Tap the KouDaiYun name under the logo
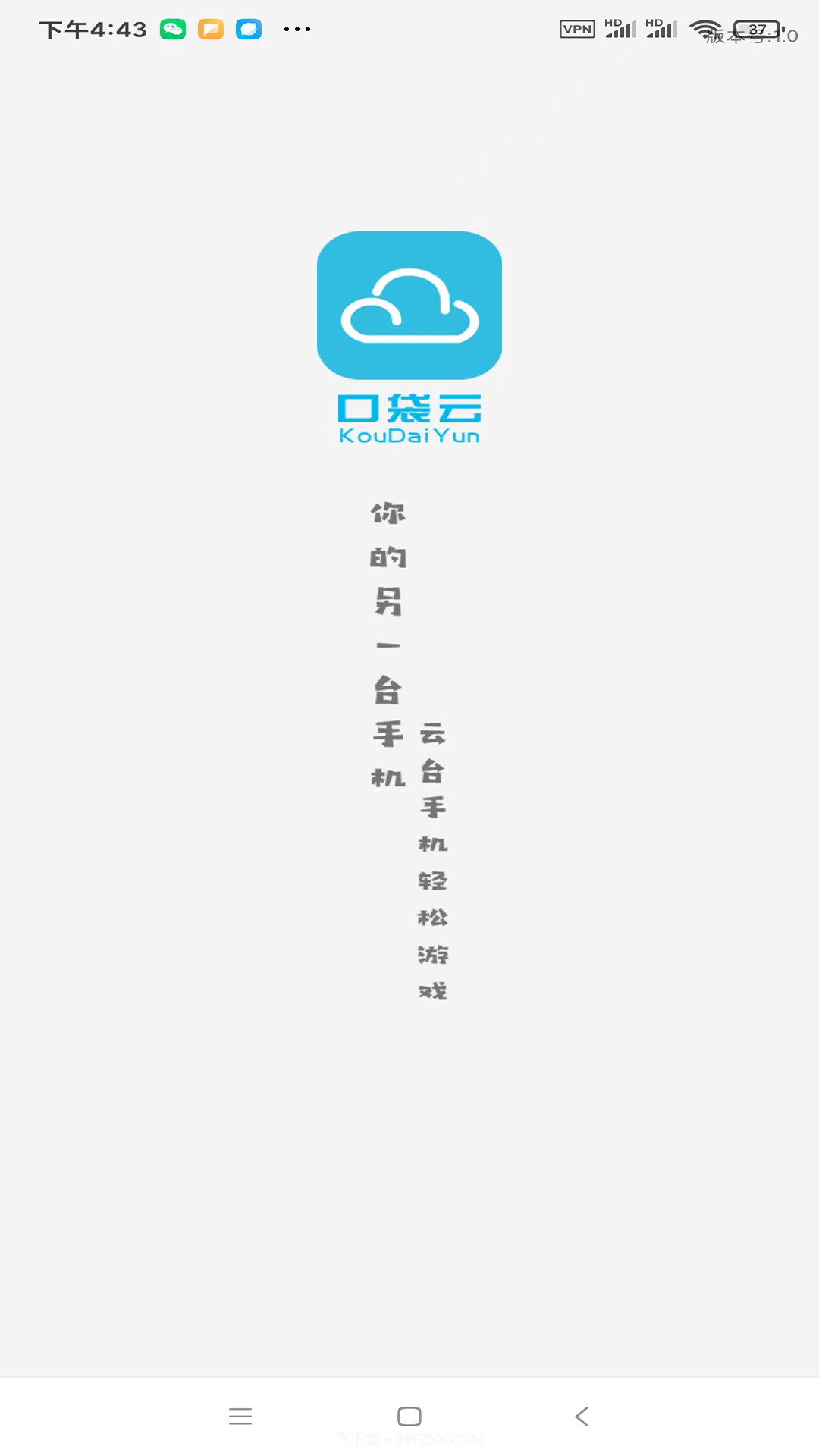The width and height of the screenshot is (819, 1456). pyautogui.click(x=409, y=436)
